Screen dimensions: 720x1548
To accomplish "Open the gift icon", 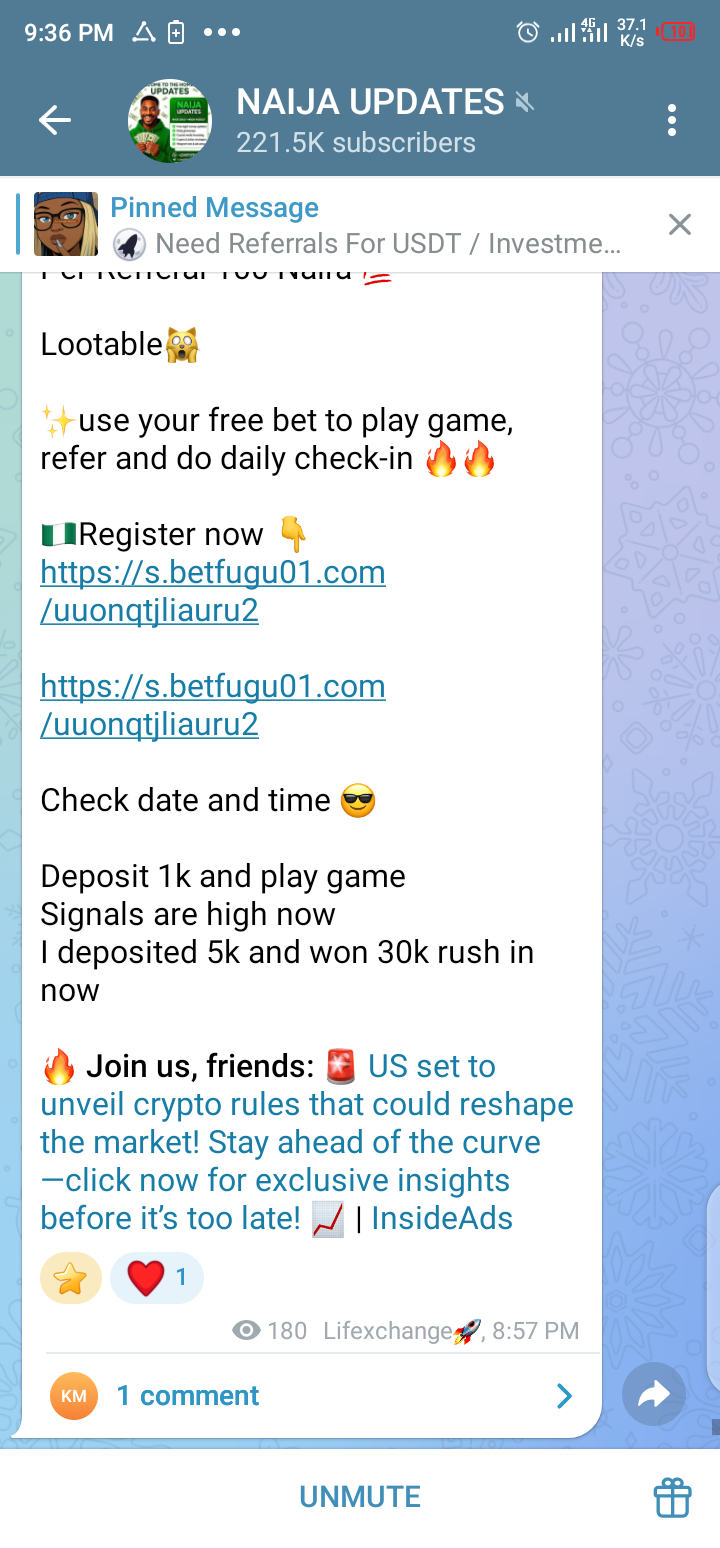I will (x=672, y=1498).
